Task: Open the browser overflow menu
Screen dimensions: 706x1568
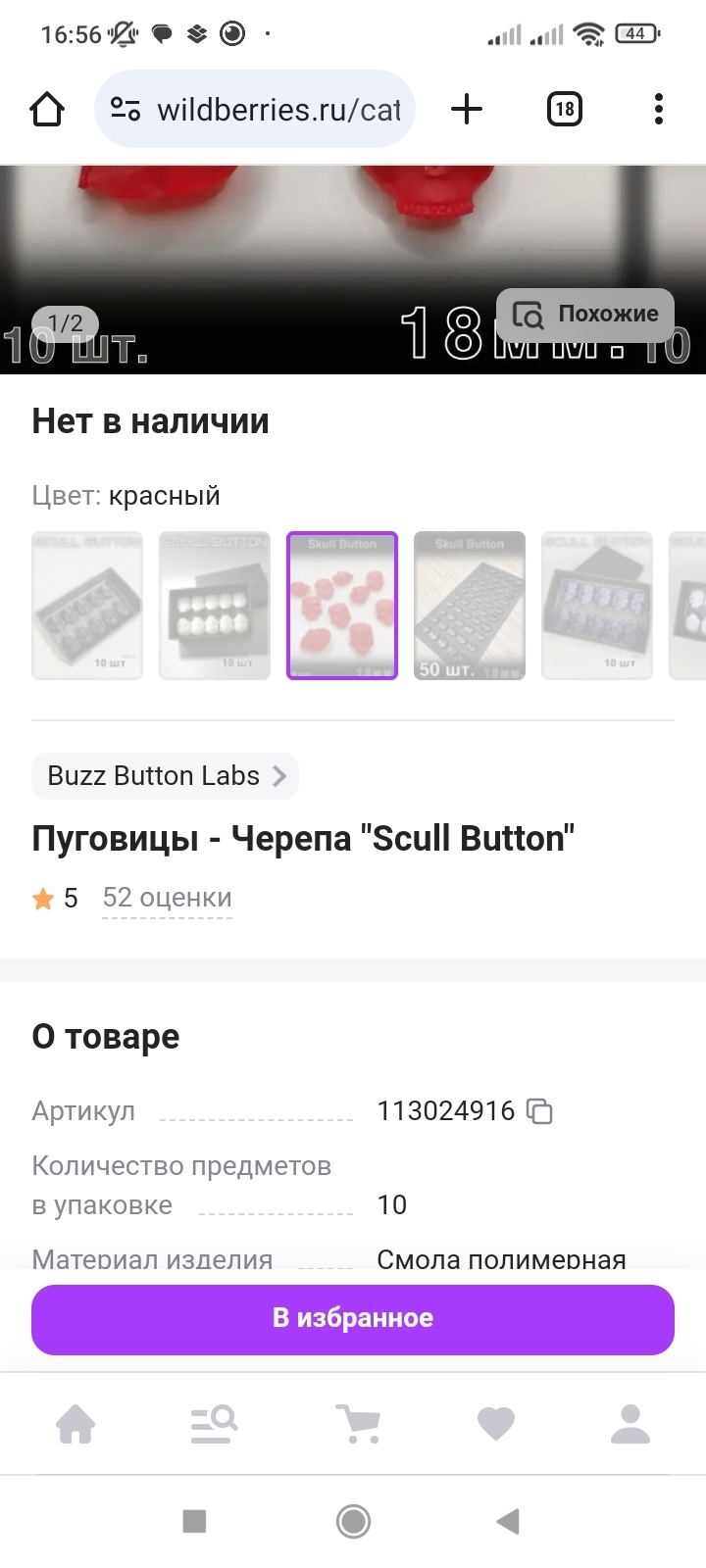Action: (658, 109)
